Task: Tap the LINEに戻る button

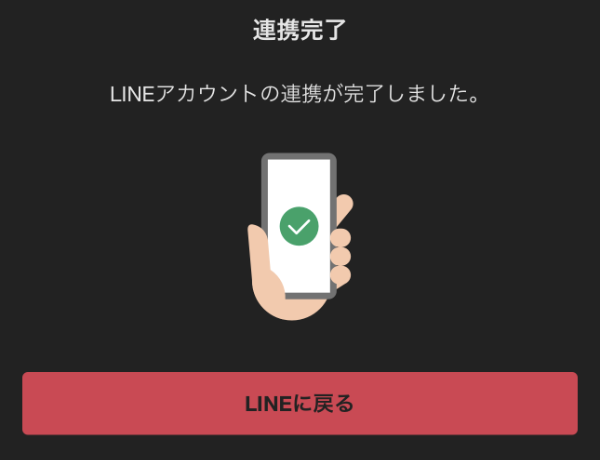Action: coord(300,404)
